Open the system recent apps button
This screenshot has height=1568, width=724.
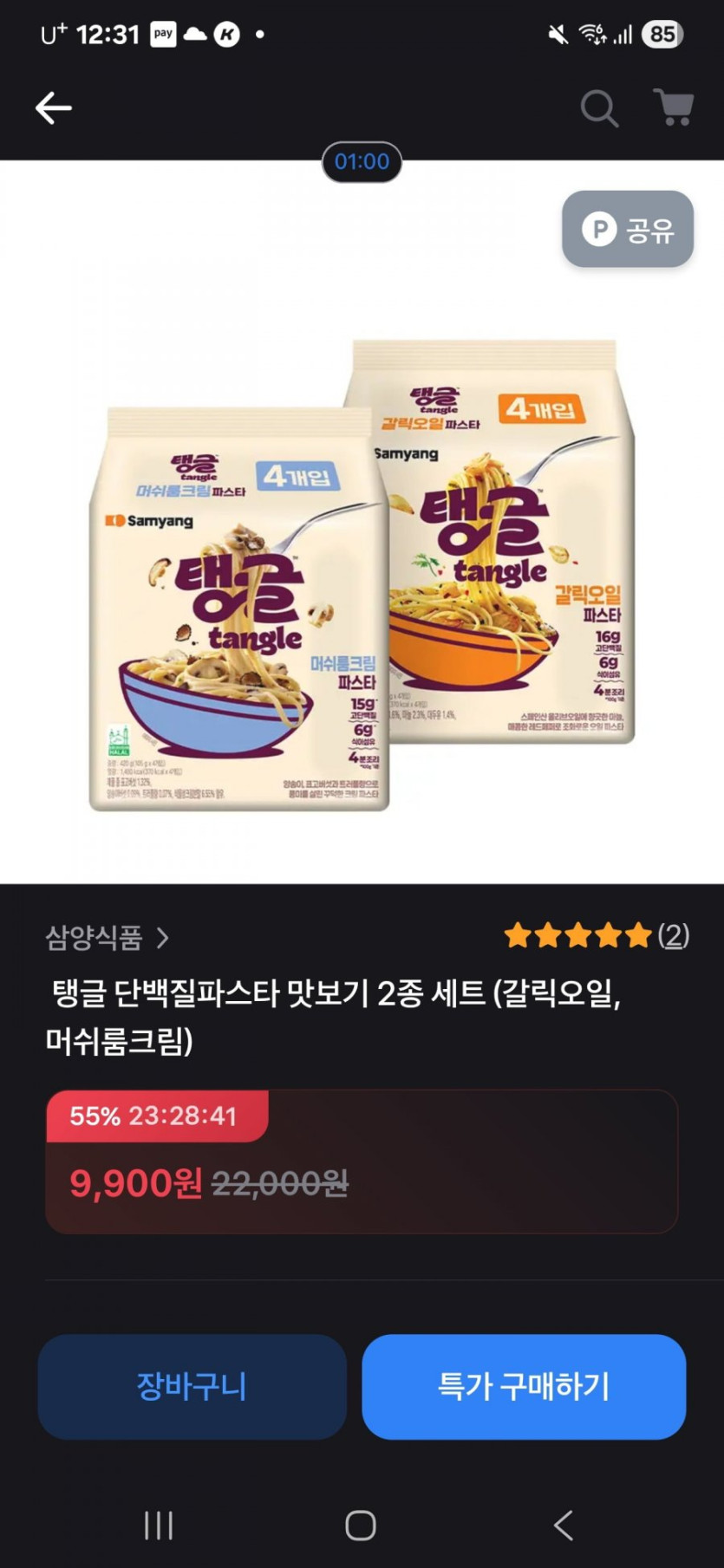tap(159, 1525)
